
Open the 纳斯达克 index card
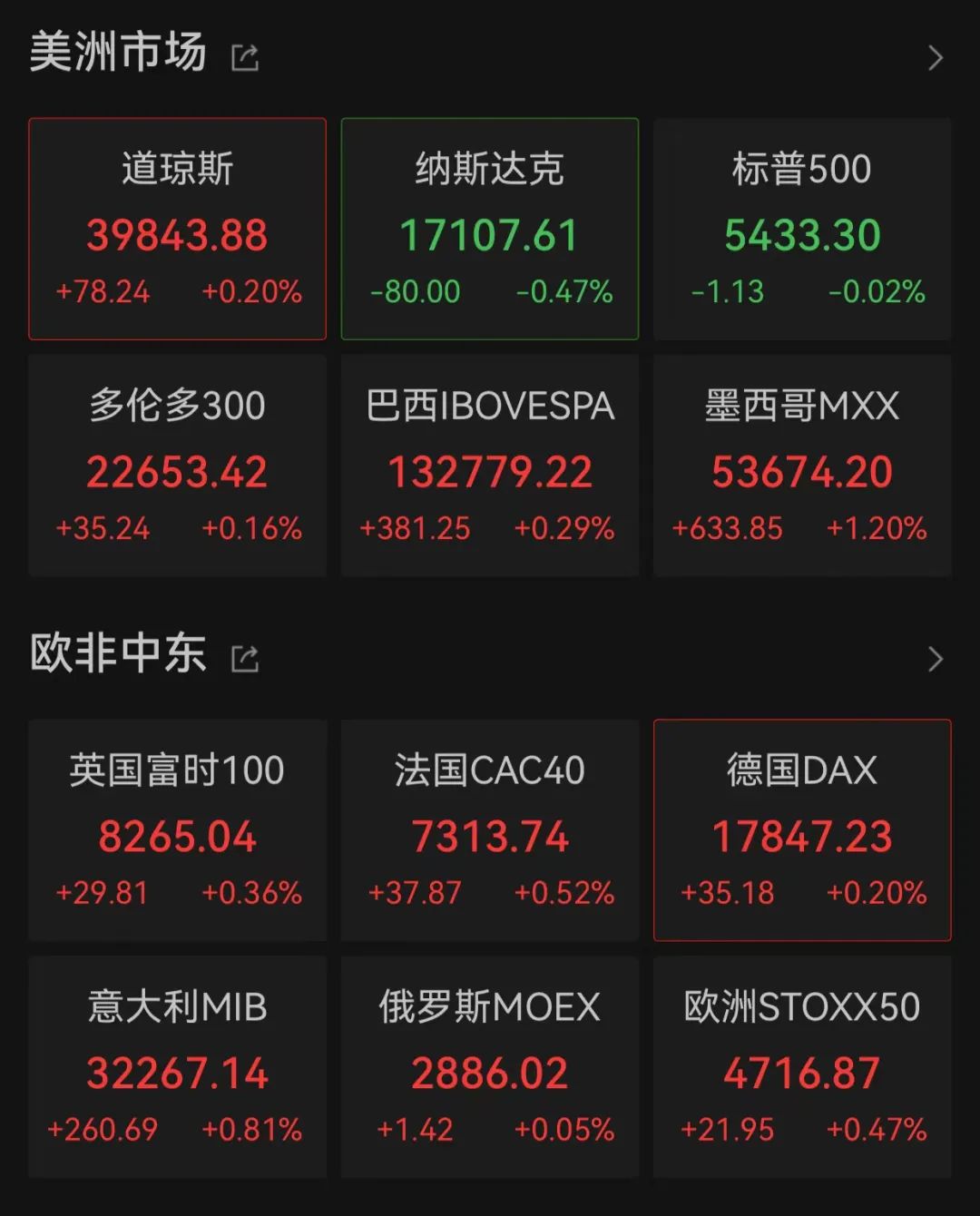(x=490, y=229)
